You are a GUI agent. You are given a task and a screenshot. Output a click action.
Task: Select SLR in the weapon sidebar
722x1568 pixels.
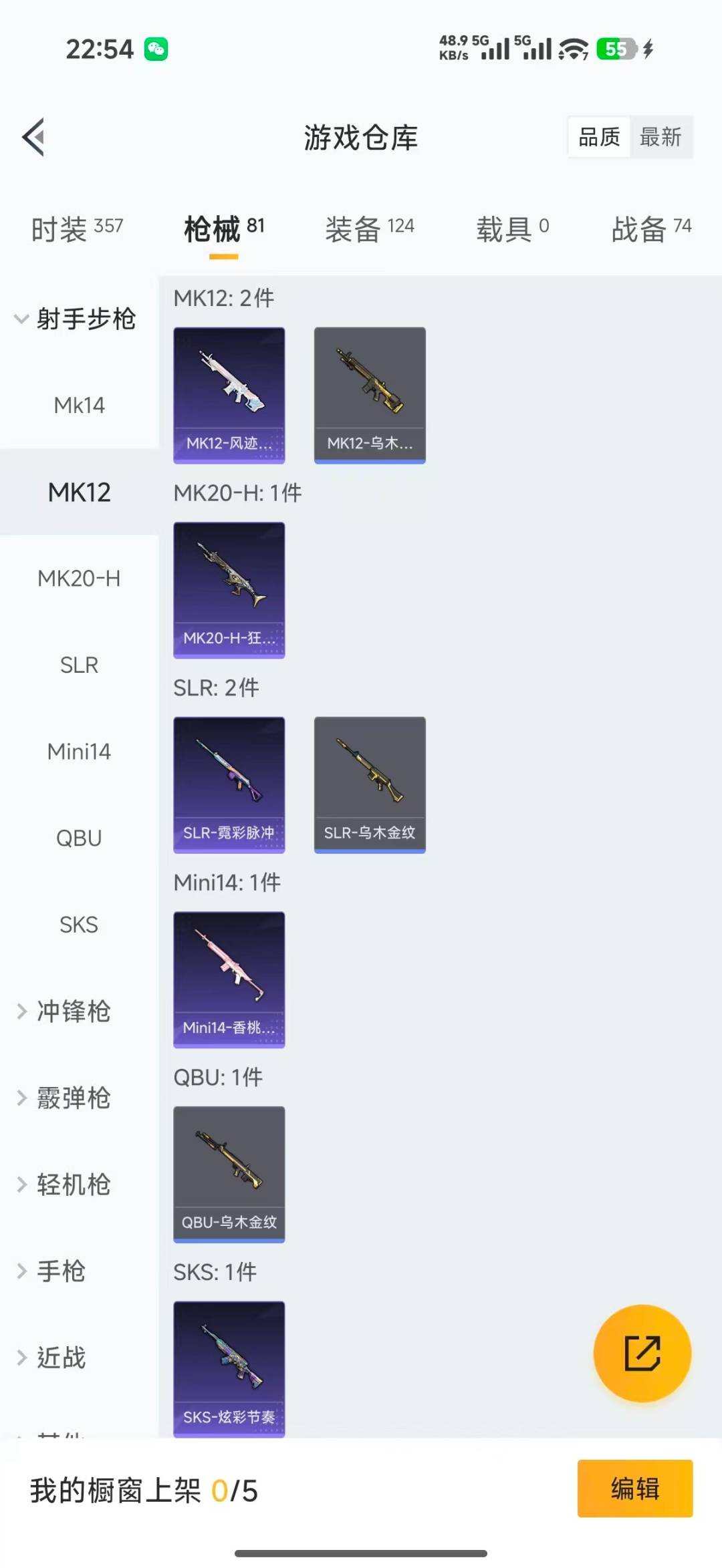[80, 665]
